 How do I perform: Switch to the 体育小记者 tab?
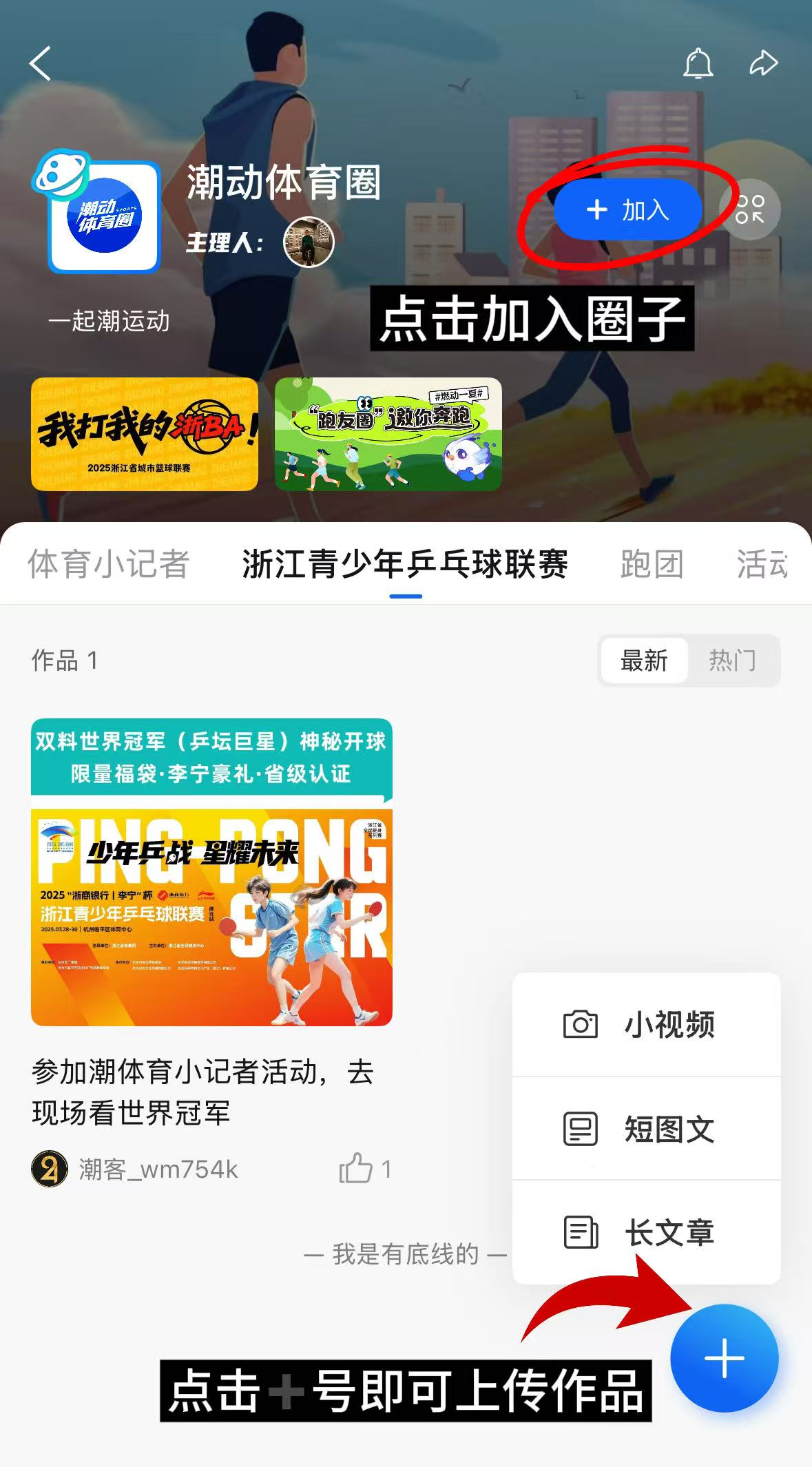coord(109,564)
